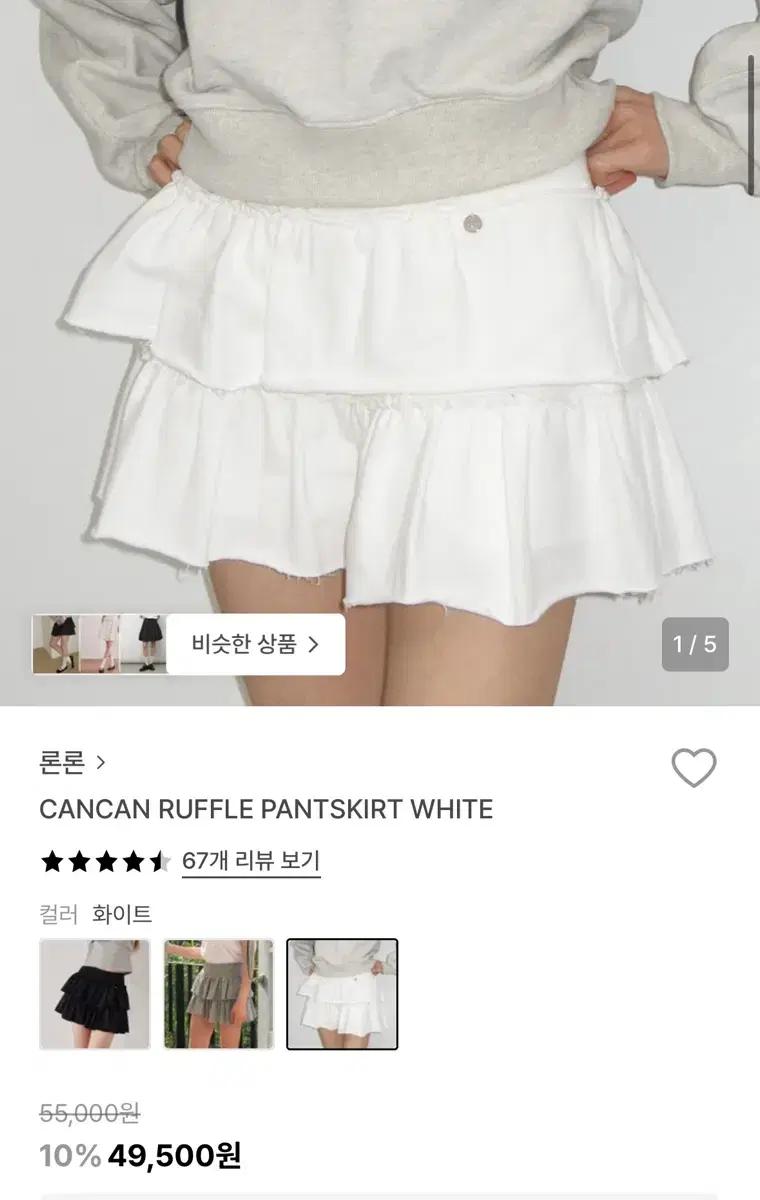
Task: Click the main product photo
Action: coord(380,350)
